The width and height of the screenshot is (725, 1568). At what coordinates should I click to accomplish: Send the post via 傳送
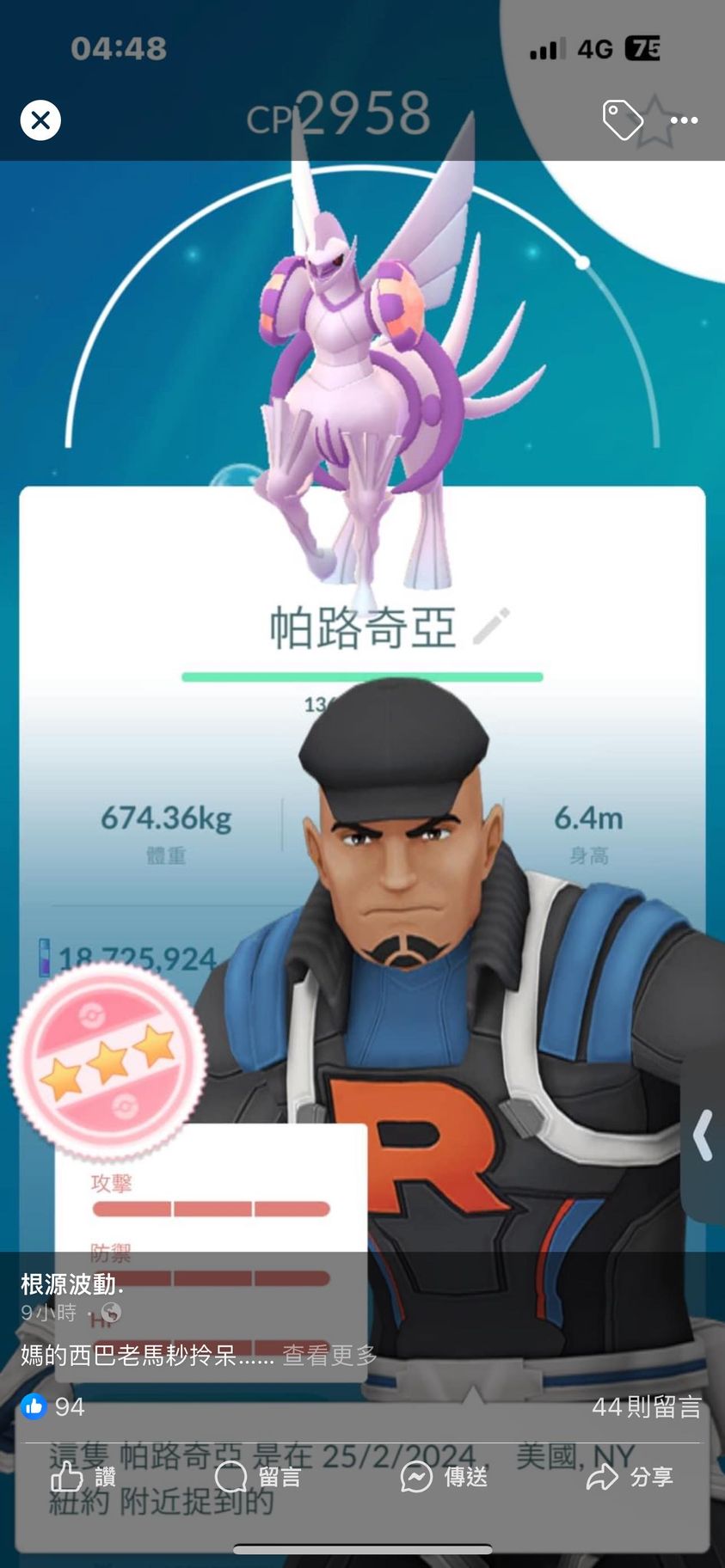point(445,1477)
